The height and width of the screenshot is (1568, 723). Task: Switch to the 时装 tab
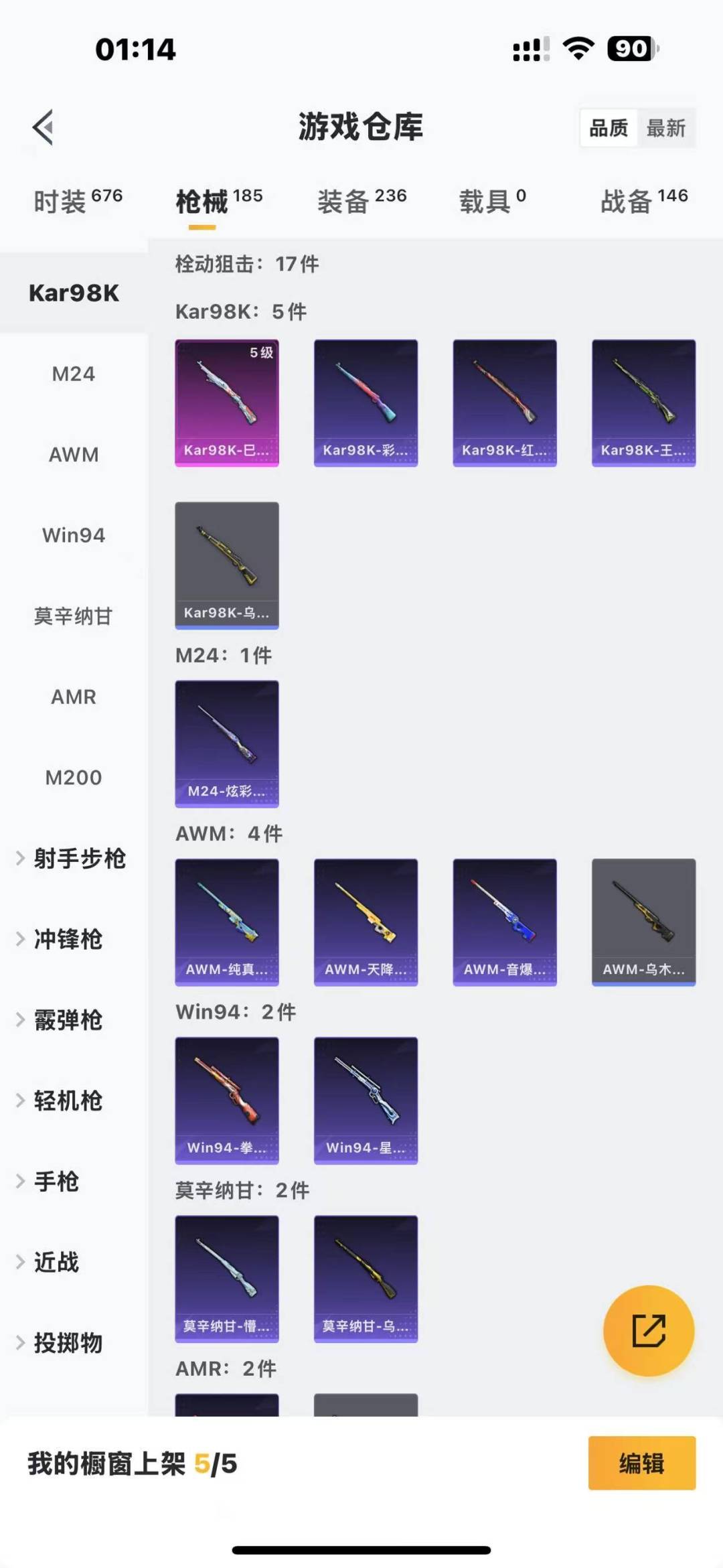[77, 201]
